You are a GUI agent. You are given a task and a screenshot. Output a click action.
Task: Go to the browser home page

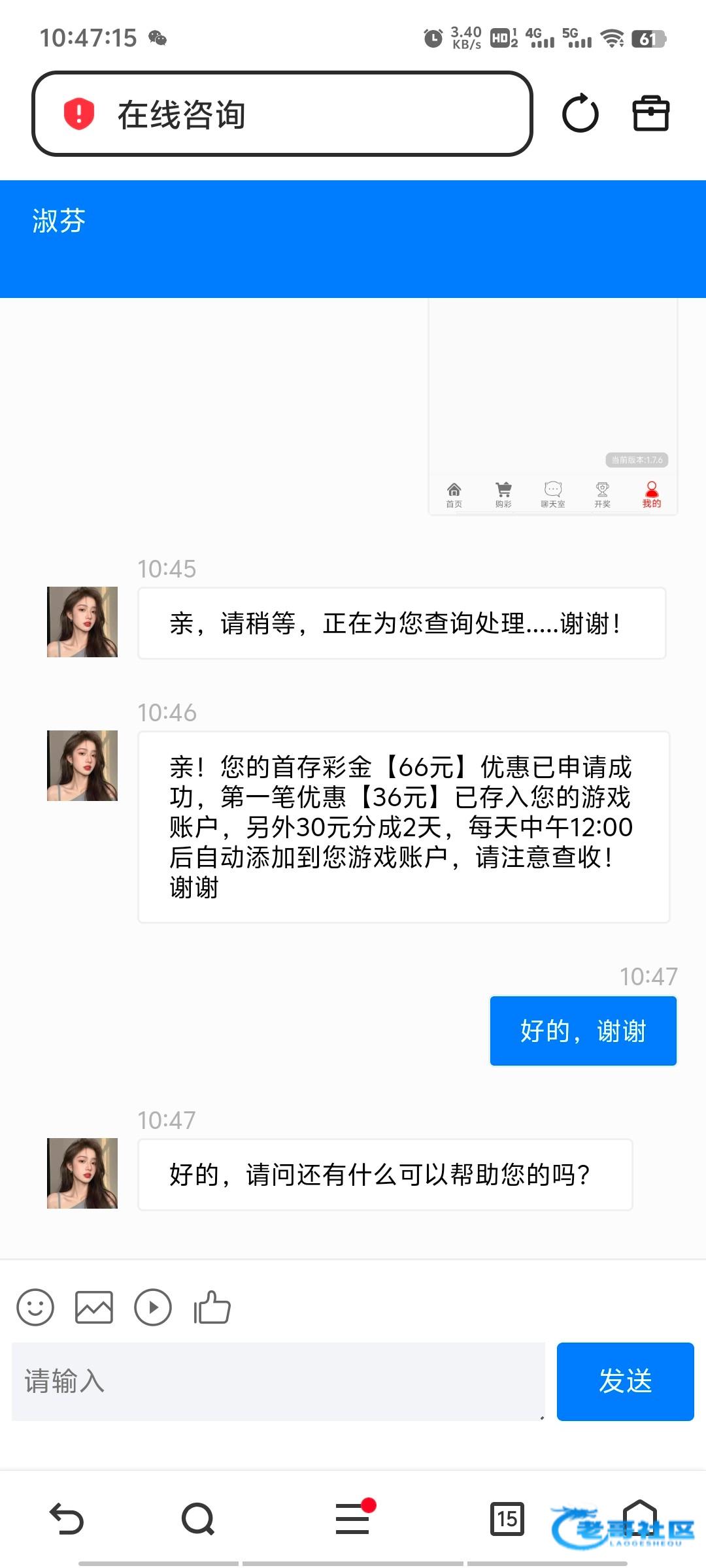[x=639, y=1518]
